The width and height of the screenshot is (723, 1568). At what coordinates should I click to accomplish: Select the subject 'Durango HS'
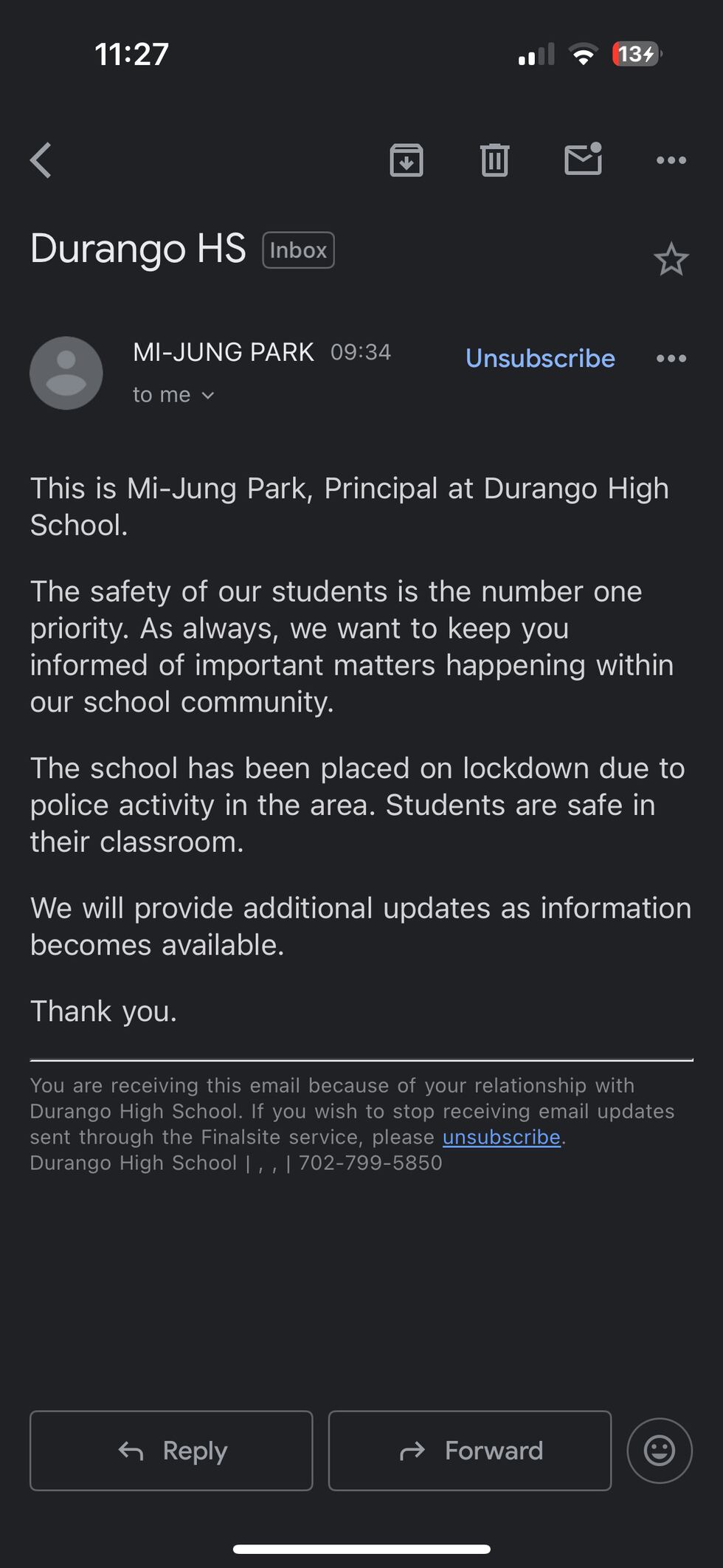pos(138,250)
